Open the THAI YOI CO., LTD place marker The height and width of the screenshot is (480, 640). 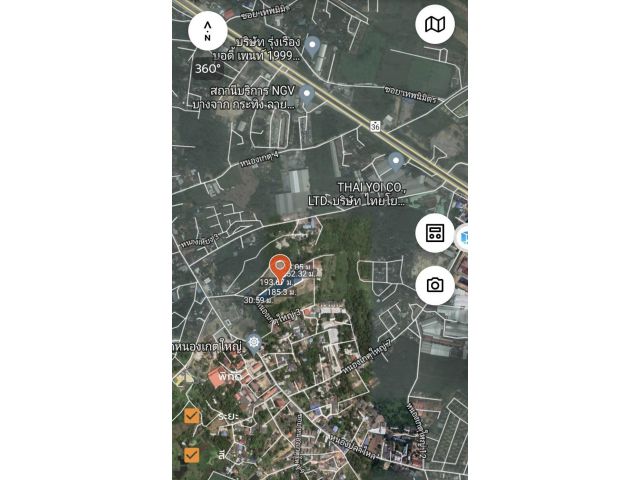point(396,161)
